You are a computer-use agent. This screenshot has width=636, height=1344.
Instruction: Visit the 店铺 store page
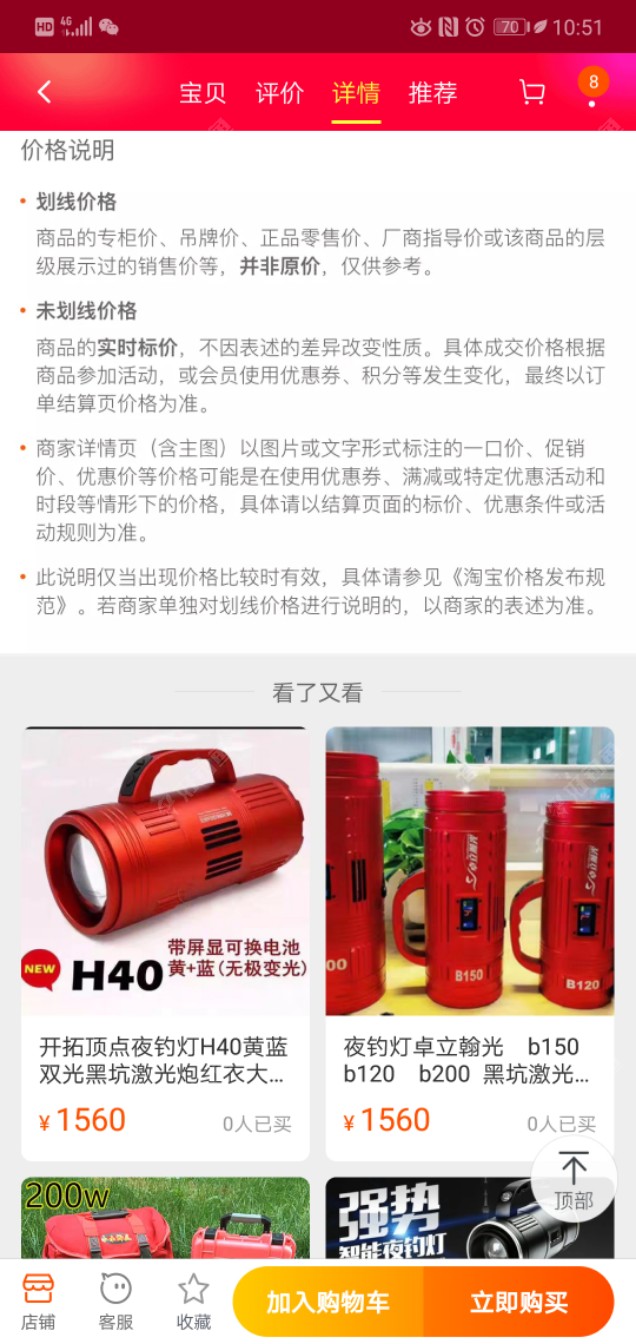(x=38, y=1301)
